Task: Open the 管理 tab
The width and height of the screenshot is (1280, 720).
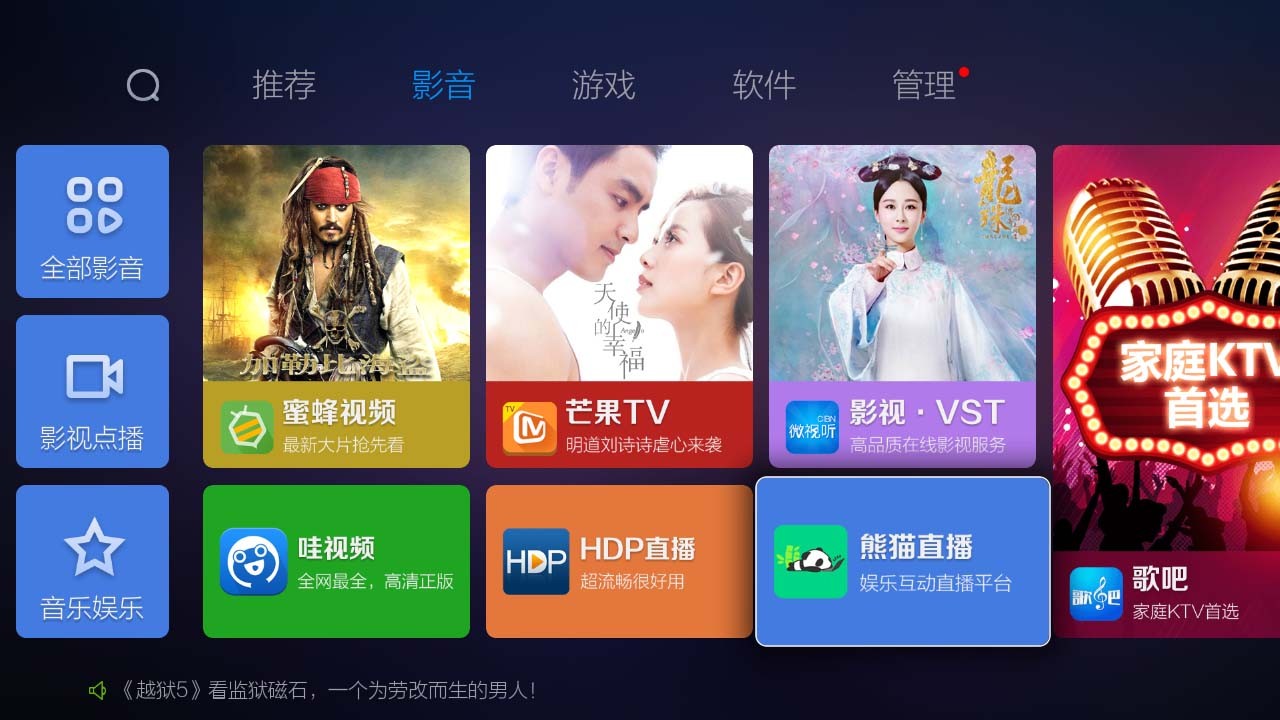Action: [924, 85]
